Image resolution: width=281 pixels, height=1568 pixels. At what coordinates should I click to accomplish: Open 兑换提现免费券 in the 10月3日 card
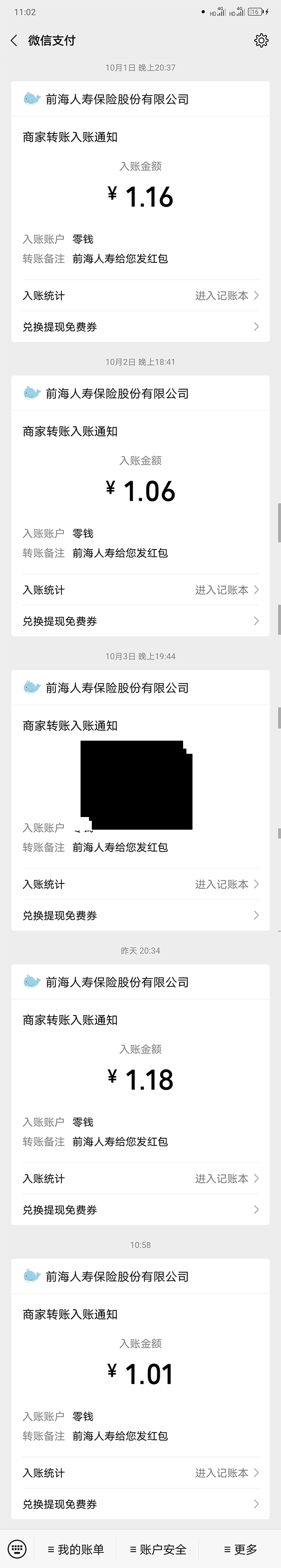click(140, 915)
